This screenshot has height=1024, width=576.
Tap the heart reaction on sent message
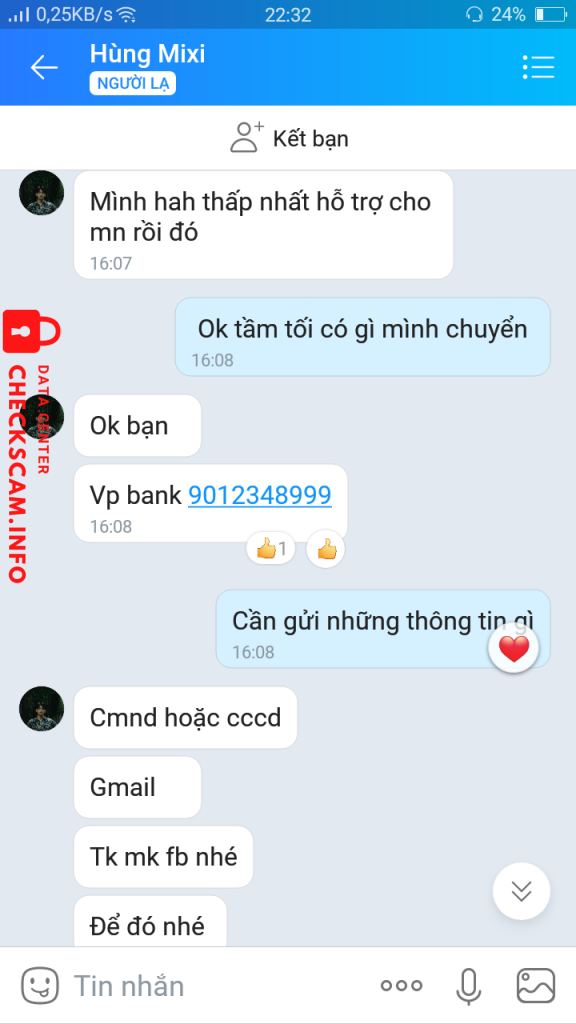(514, 649)
